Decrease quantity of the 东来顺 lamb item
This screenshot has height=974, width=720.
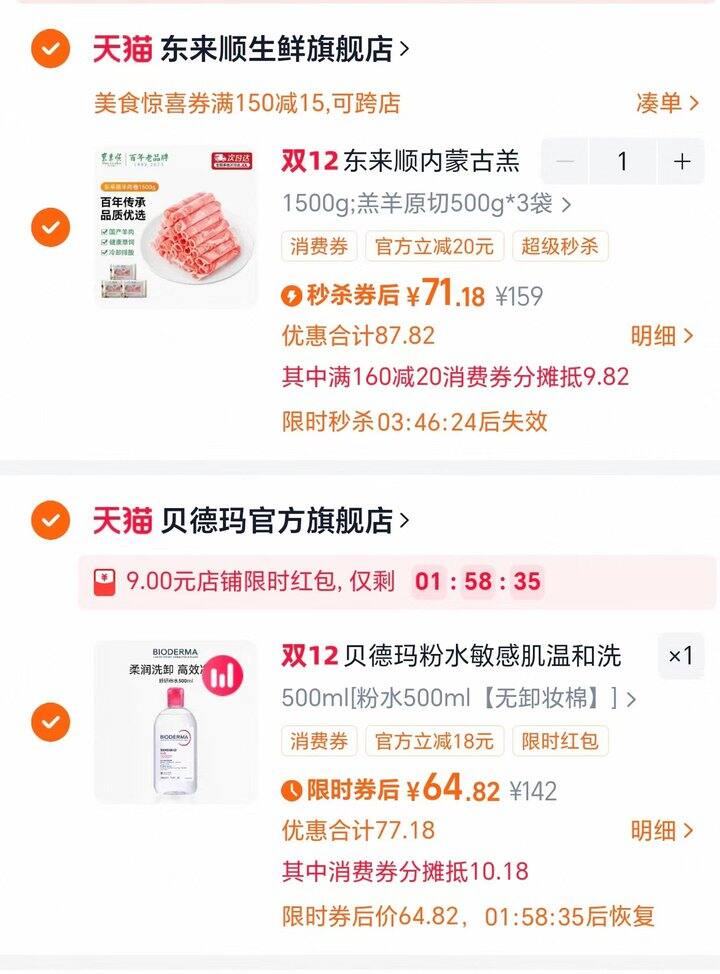coord(566,162)
